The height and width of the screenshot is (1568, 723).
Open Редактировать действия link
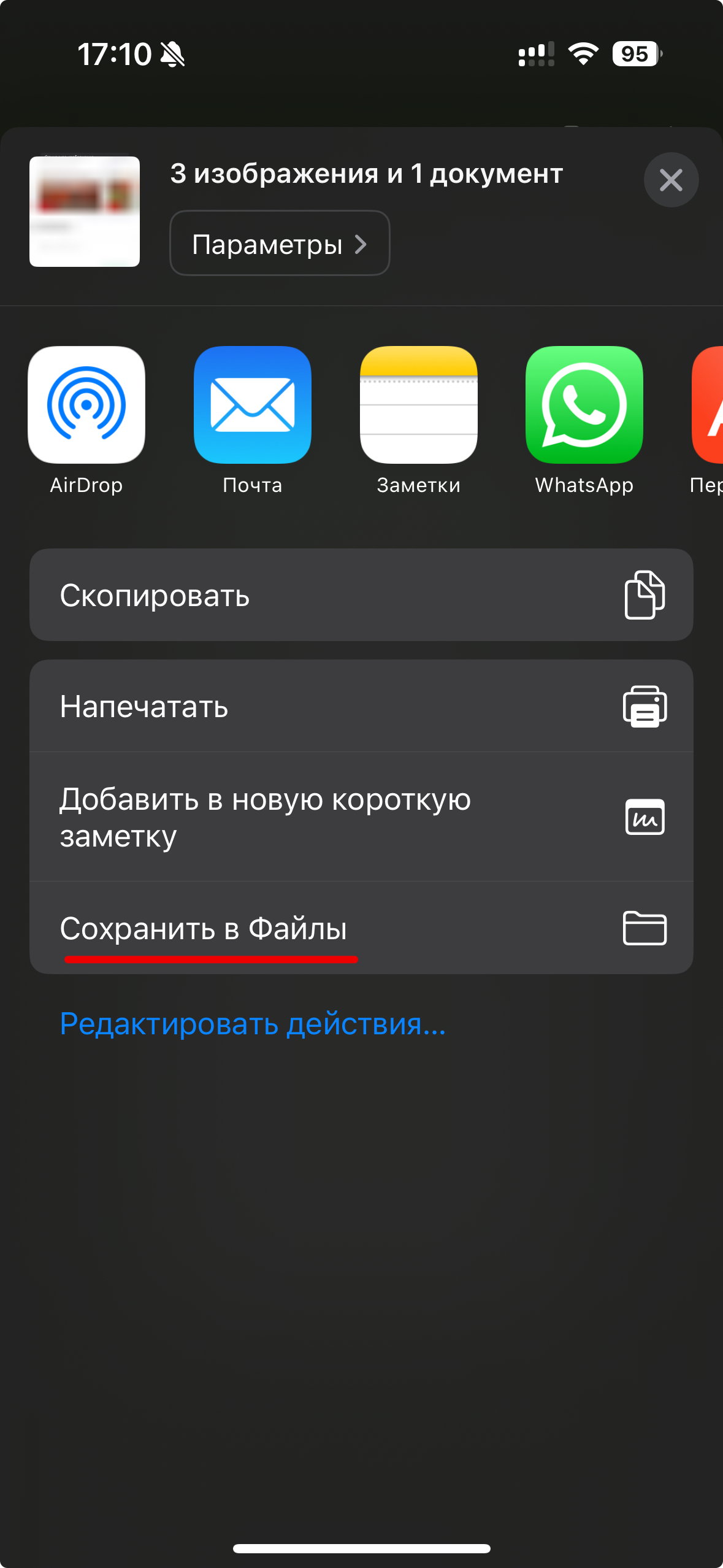coord(253,1024)
